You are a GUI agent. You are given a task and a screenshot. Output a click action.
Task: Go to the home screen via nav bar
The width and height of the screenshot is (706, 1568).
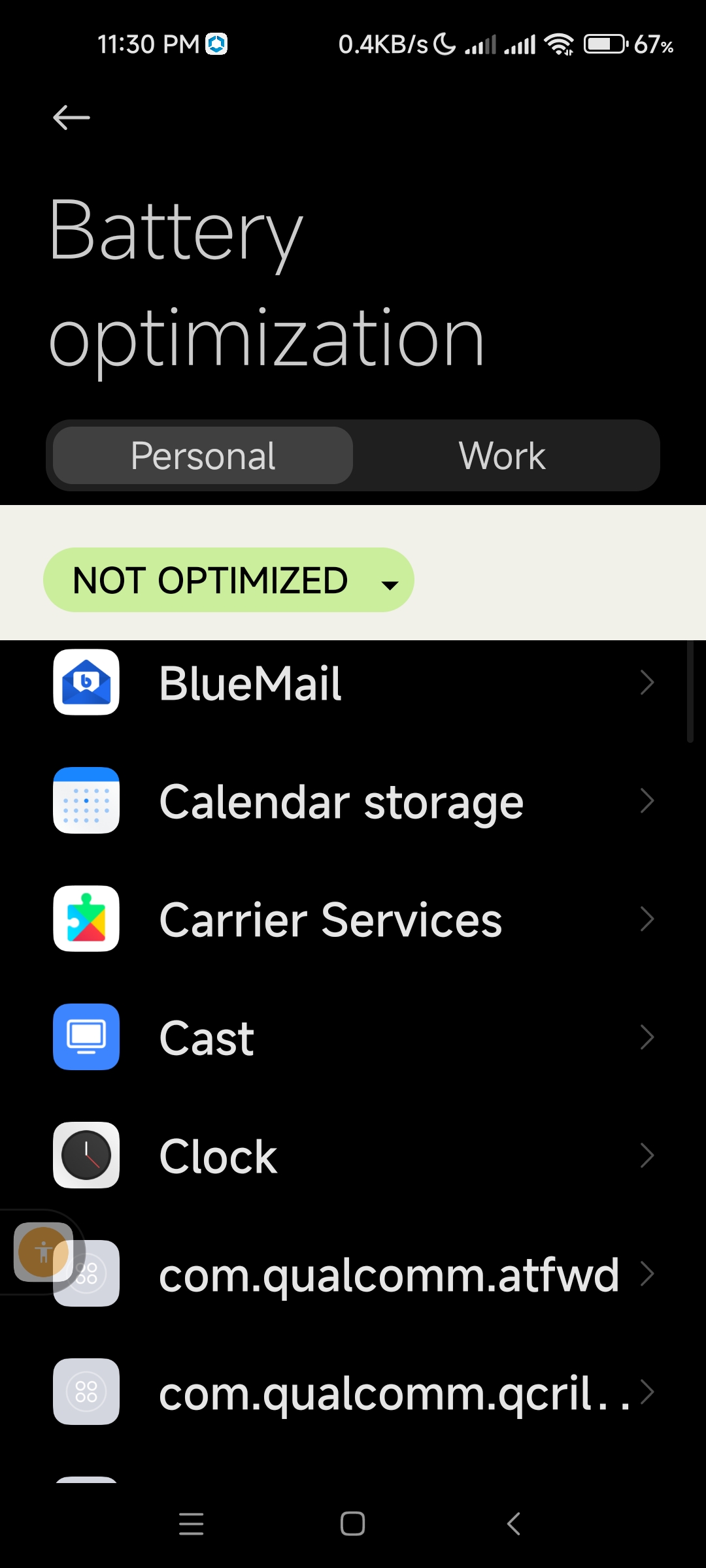point(352,1524)
